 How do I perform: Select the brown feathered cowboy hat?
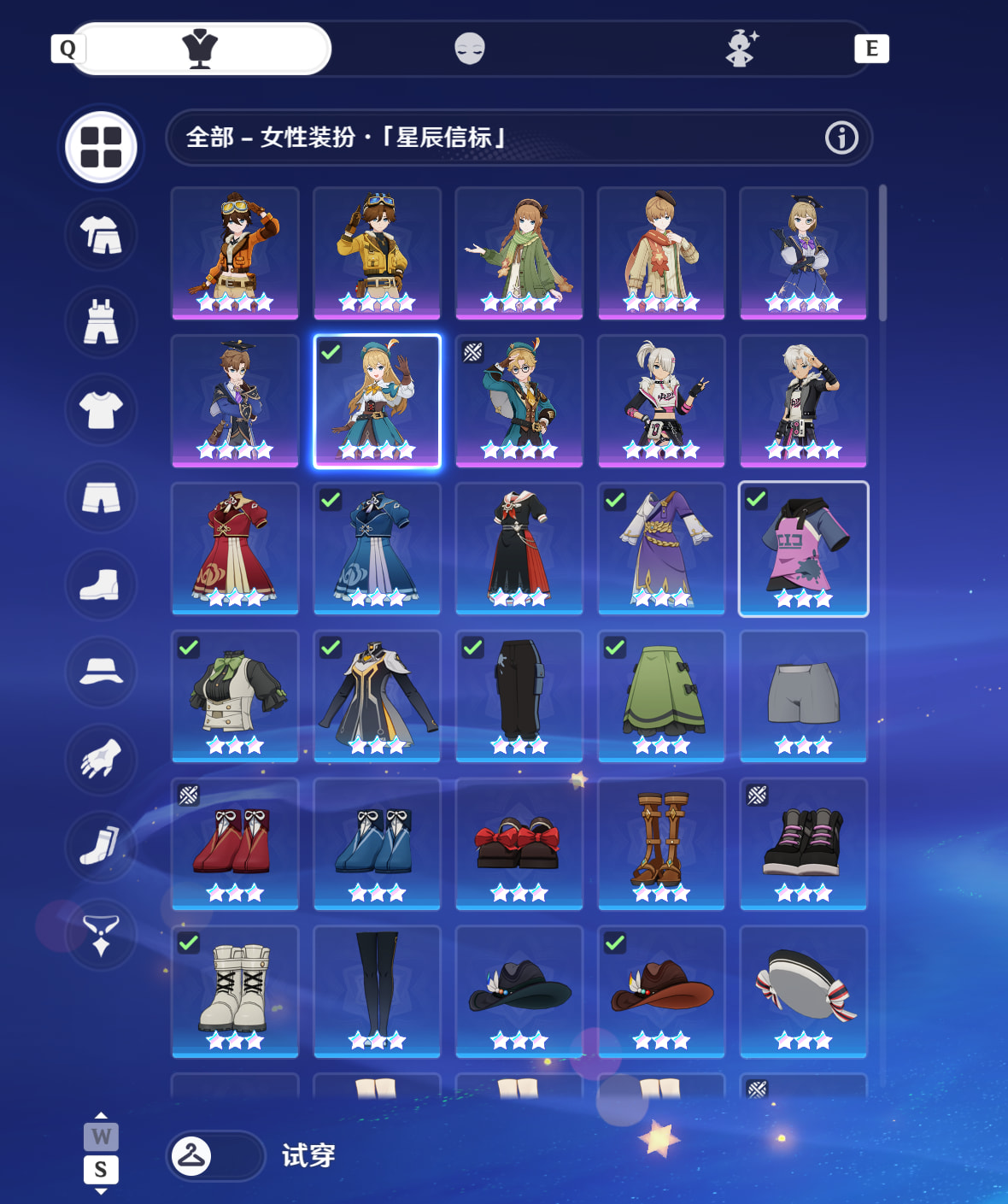(x=661, y=990)
